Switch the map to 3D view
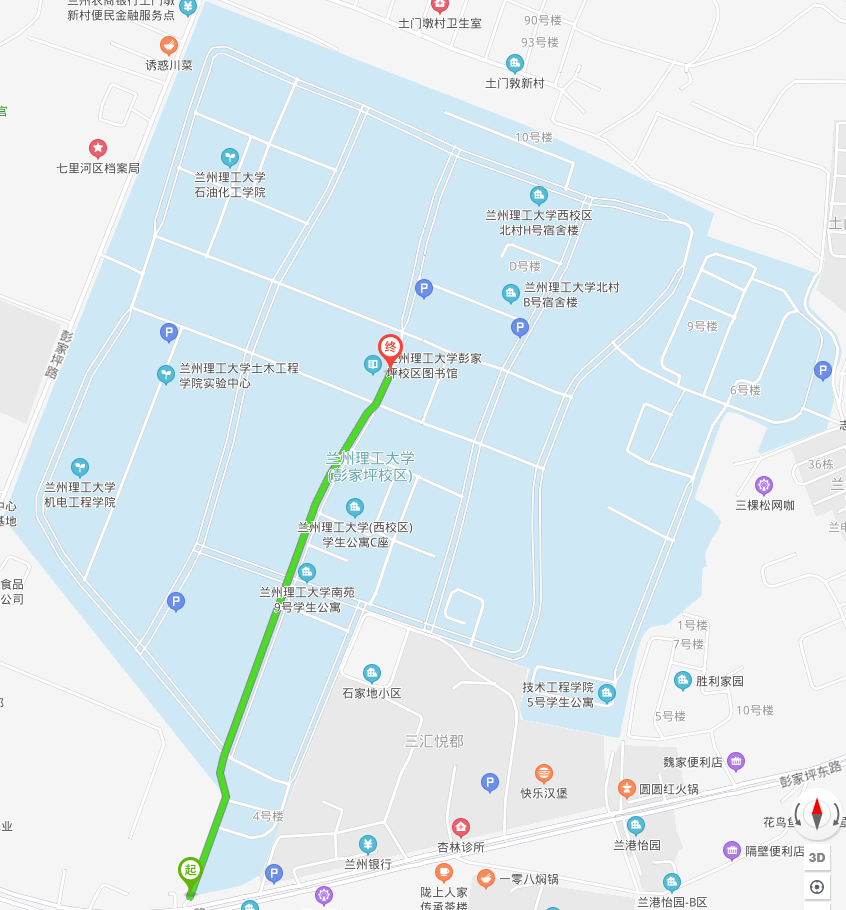This screenshot has width=846, height=910. point(817,857)
